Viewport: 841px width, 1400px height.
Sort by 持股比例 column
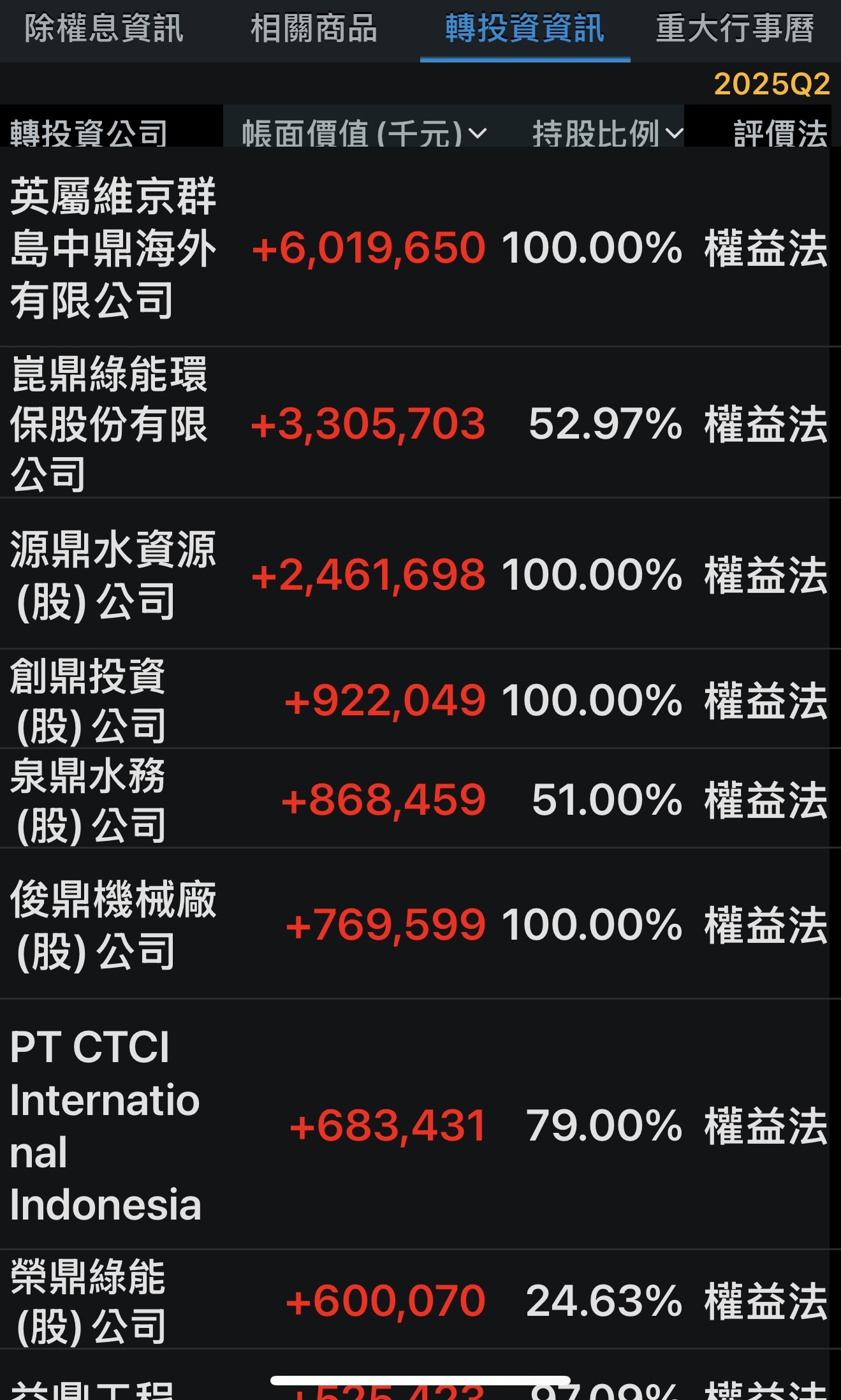tap(606, 133)
